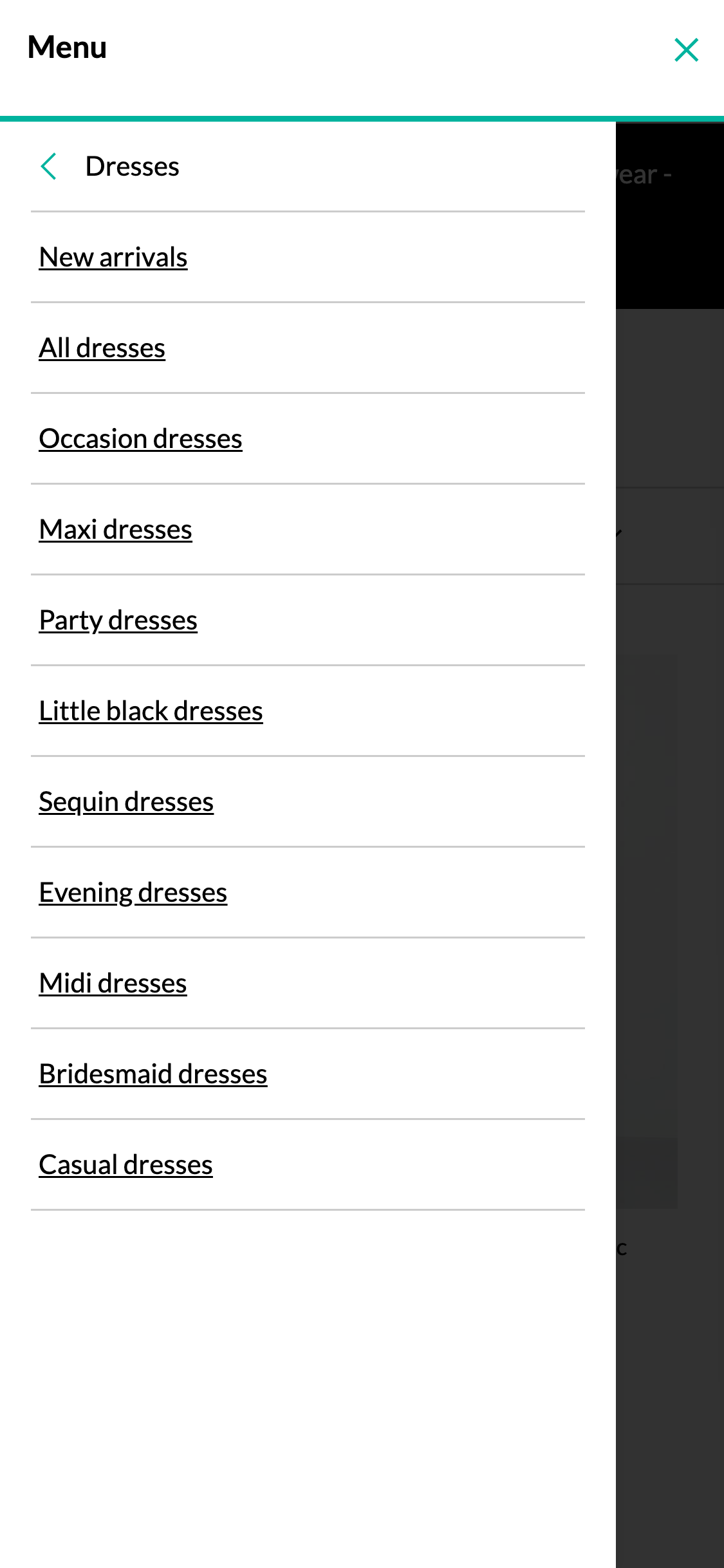Select Party dresses
This screenshot has width=724, height=1568.
tap(118, 620)
